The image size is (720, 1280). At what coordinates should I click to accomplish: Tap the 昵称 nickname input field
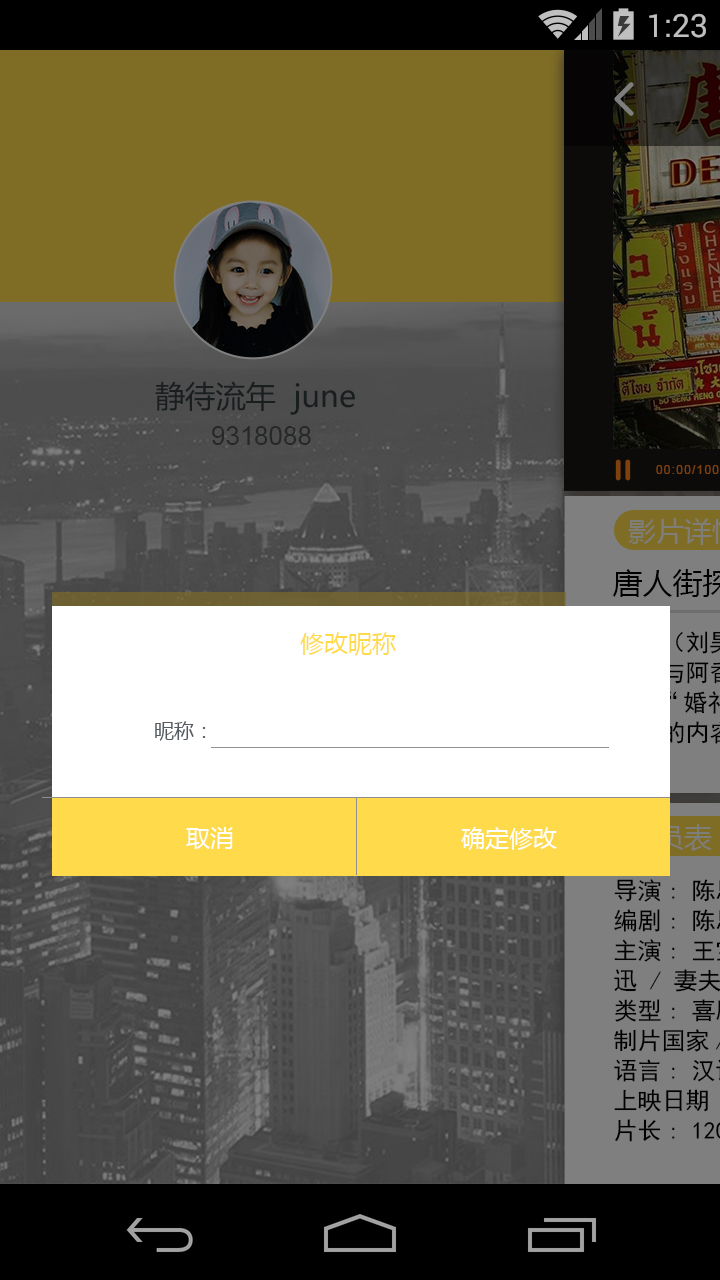click(409, 731)
